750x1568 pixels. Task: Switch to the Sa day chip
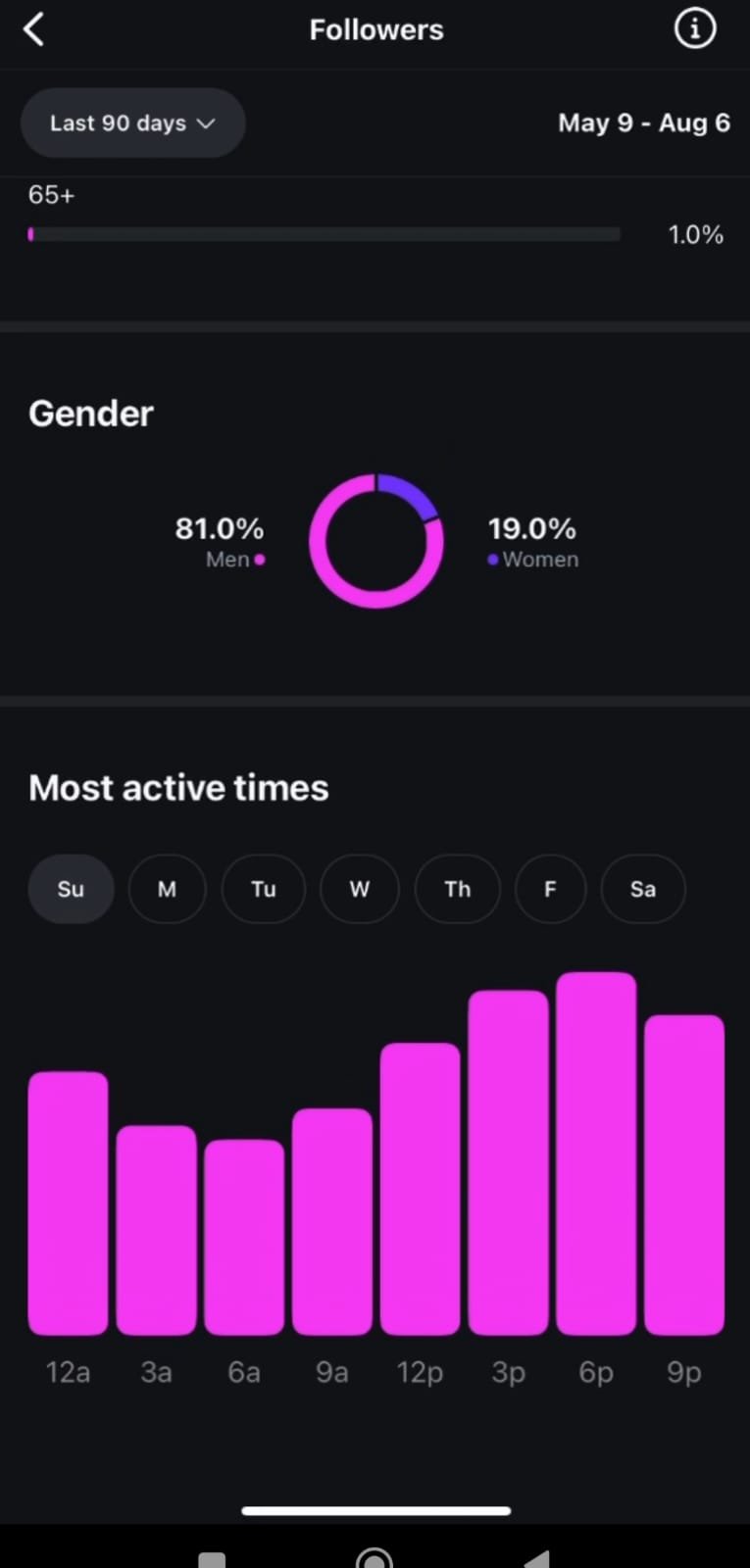(642, 889)
